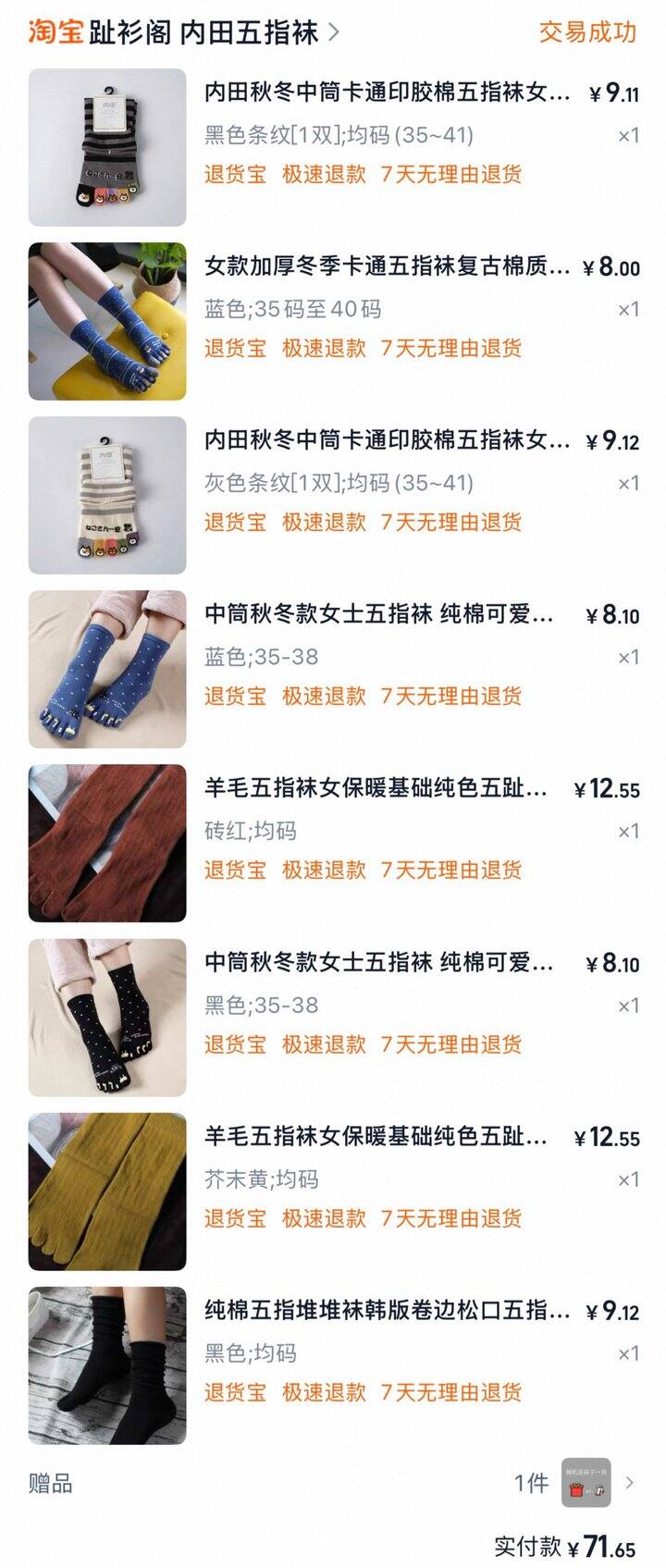Open the 黑色条纹 内田秋冬中筒五指袜 item
666x1568 pixels.
[x=387, y=93]
